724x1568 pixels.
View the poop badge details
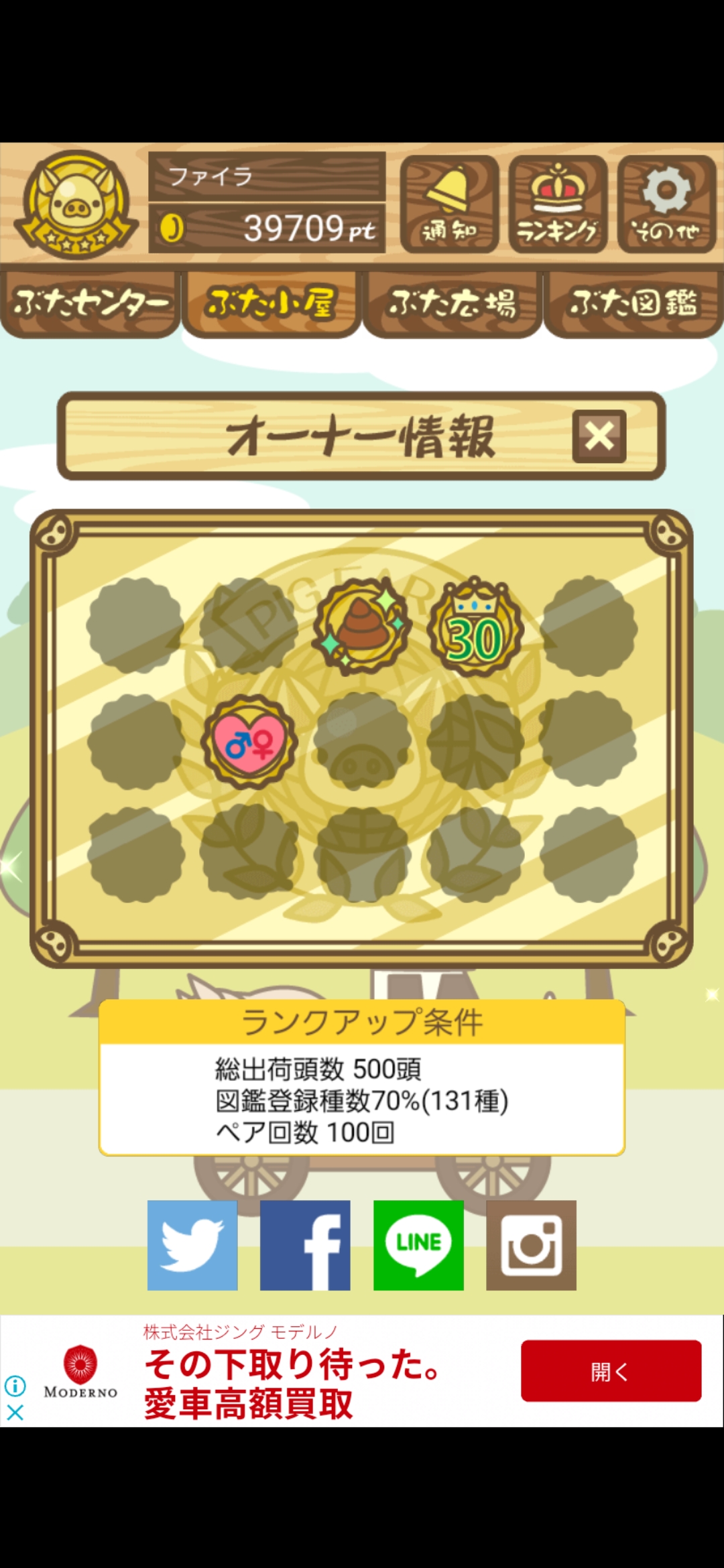[363, 627]
